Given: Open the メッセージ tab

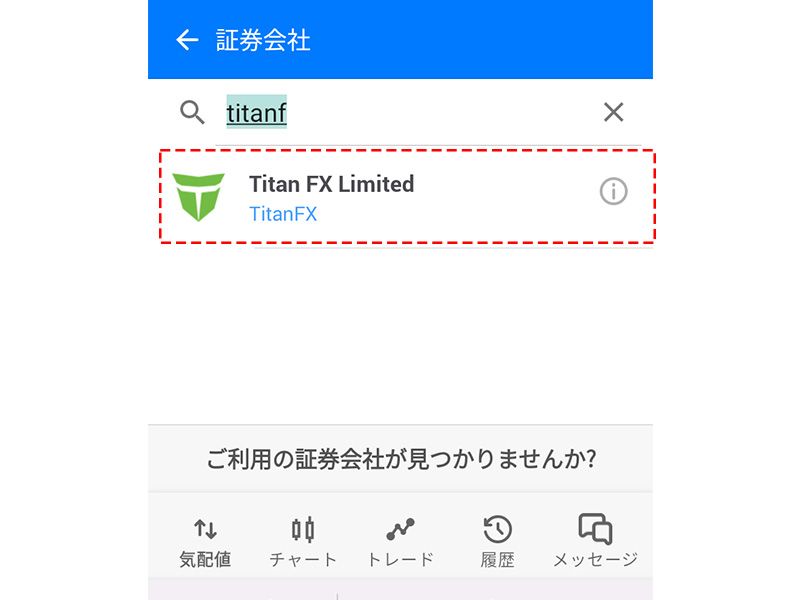Looking at the screenshot, I should [x=595, y=542].
